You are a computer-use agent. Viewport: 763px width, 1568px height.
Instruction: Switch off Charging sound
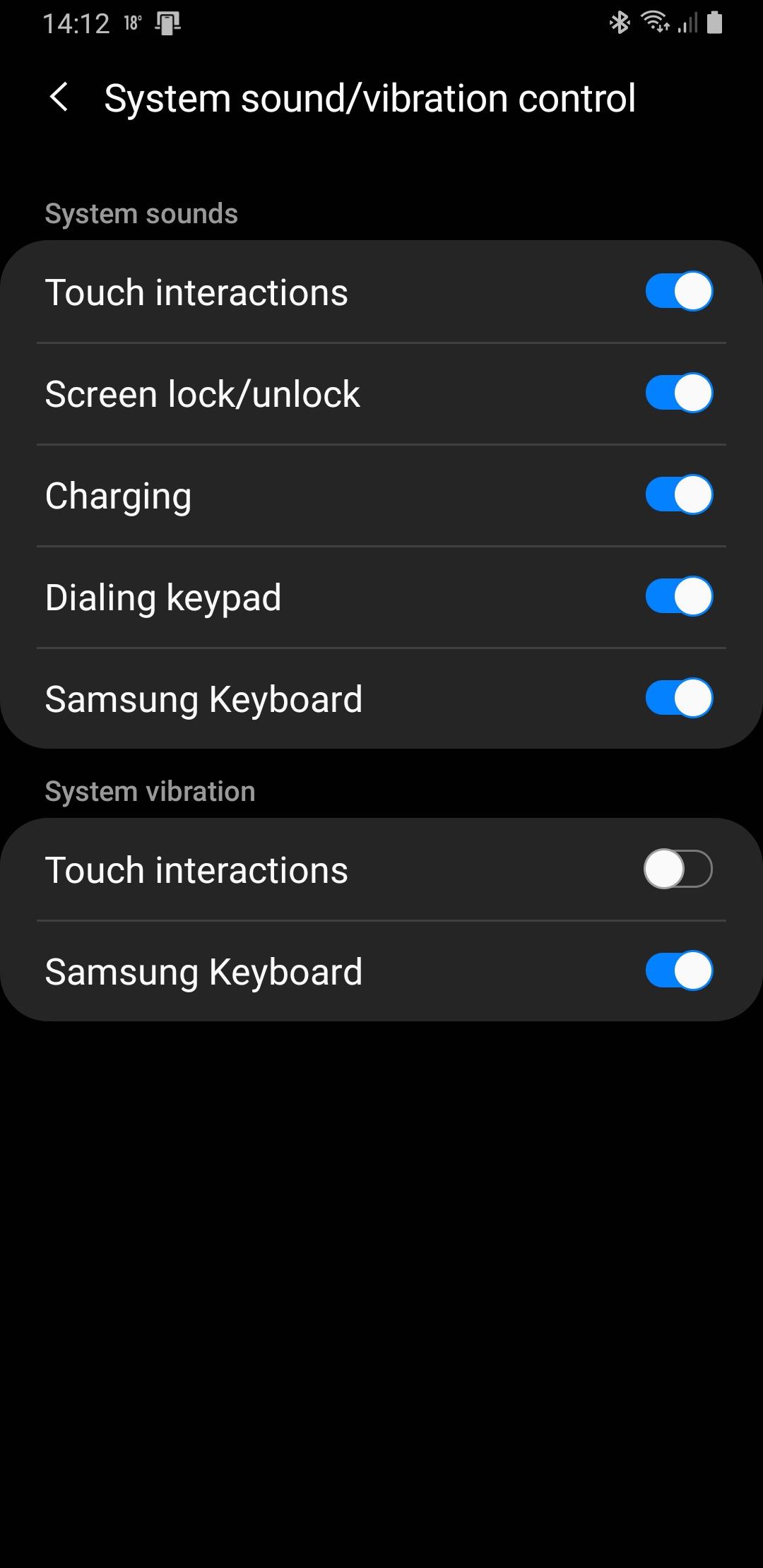tap(678, 494)
